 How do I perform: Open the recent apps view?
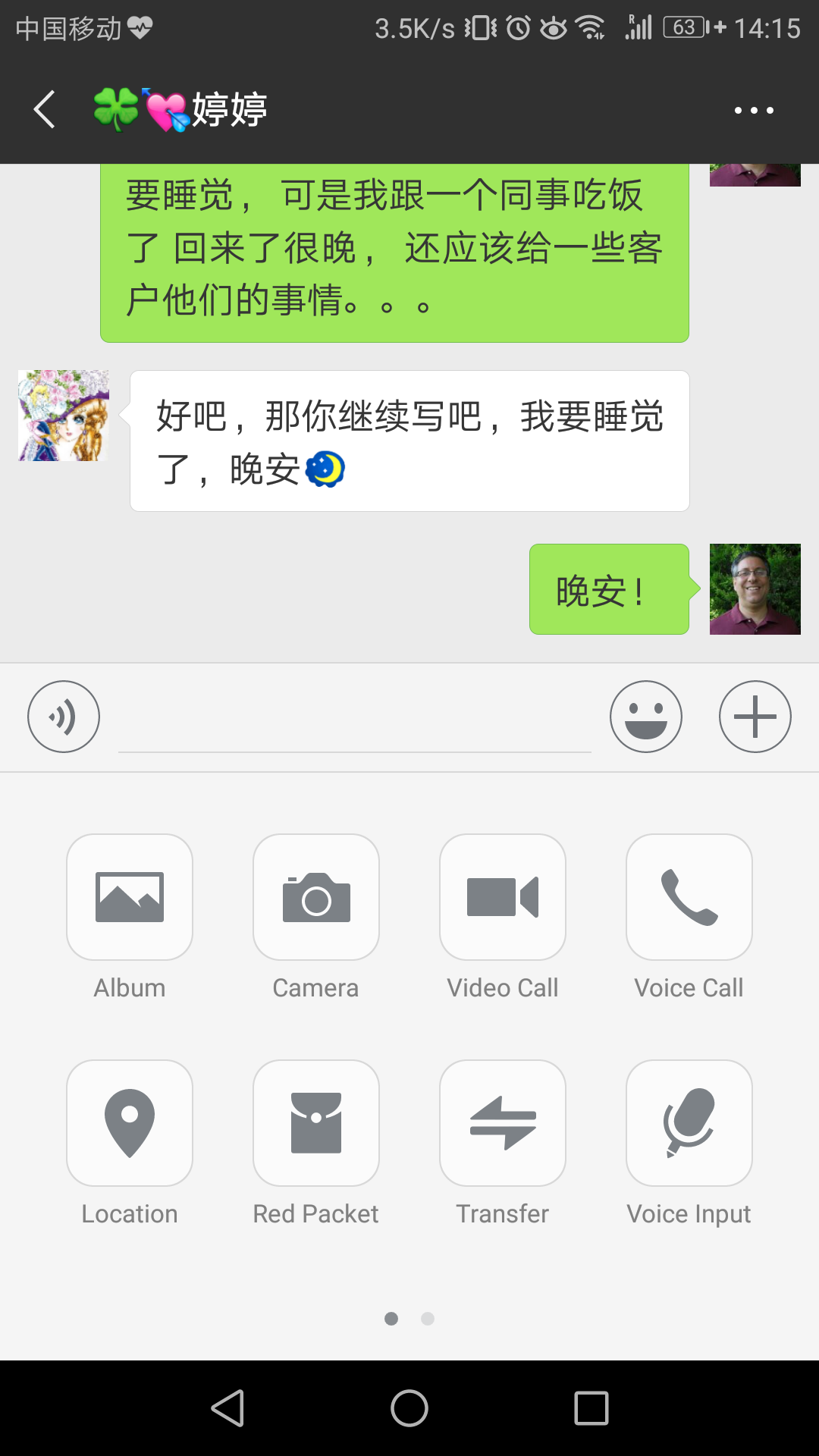click(x=591, y=1408)
